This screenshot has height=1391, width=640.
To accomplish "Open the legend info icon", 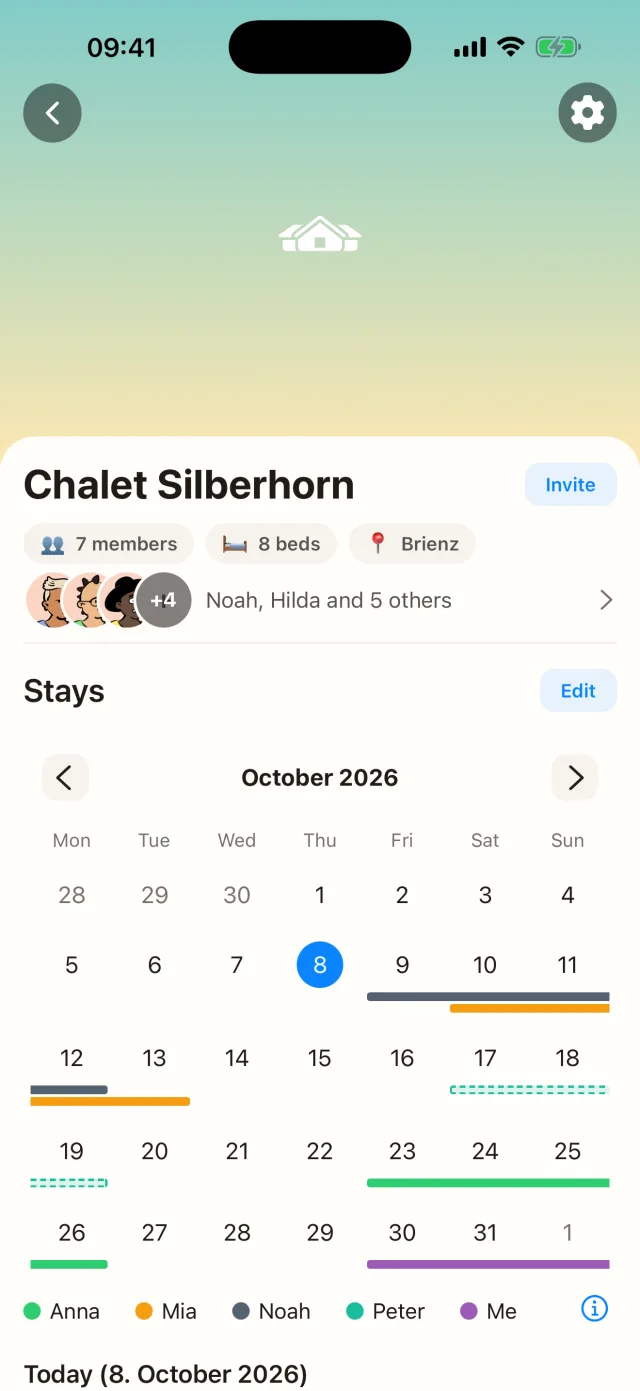I will [x=594, y=1308].
